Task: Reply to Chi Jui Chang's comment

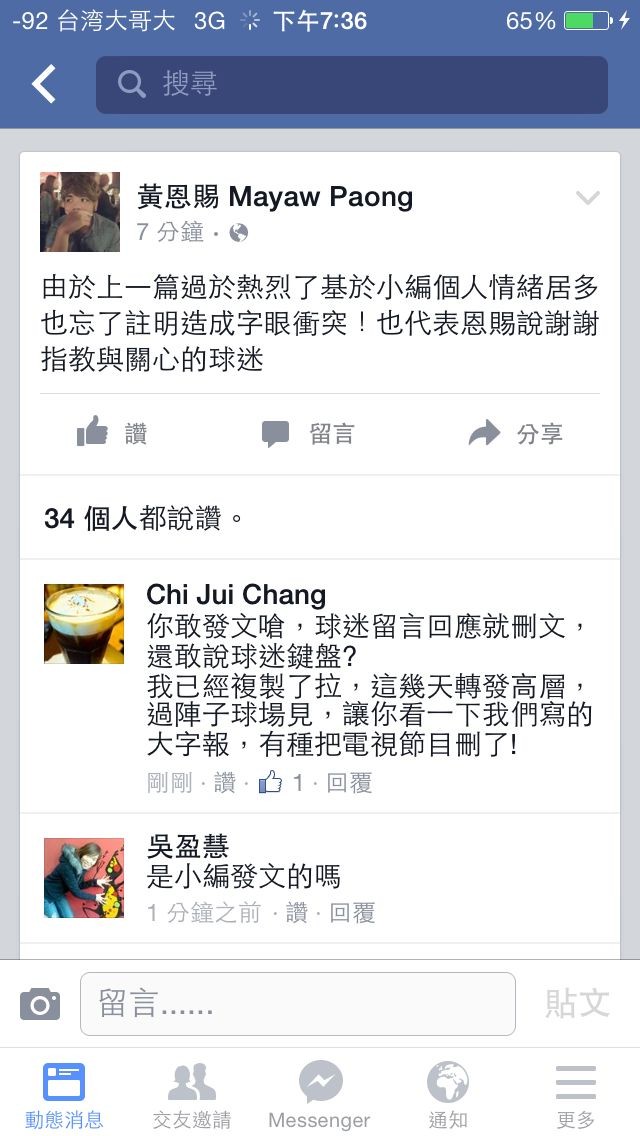Action: click(x=350, y=783)
